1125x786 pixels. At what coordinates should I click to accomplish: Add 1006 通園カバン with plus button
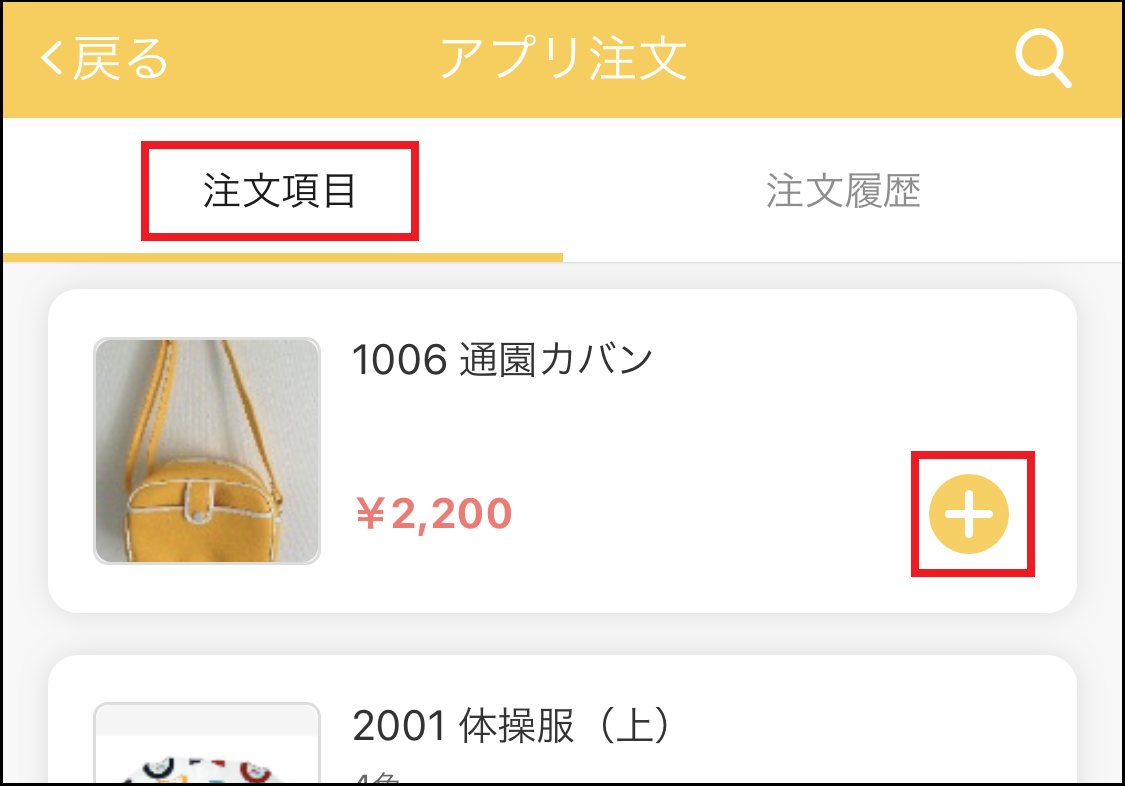click(x=969, y=514)
